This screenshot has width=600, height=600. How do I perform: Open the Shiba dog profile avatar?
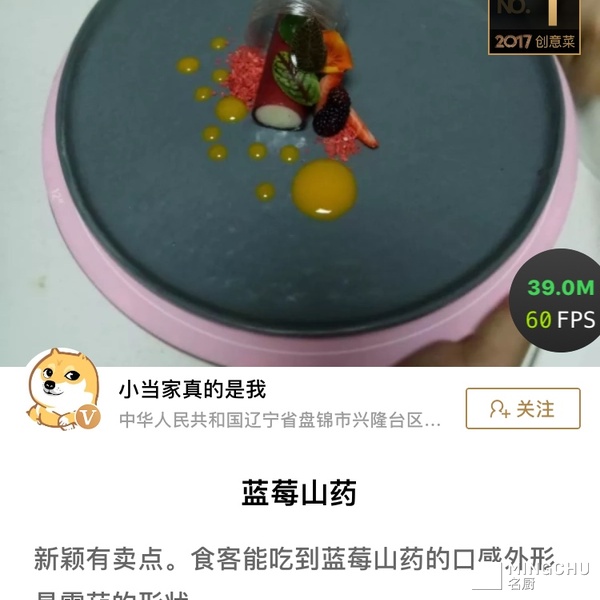point(60,392)
